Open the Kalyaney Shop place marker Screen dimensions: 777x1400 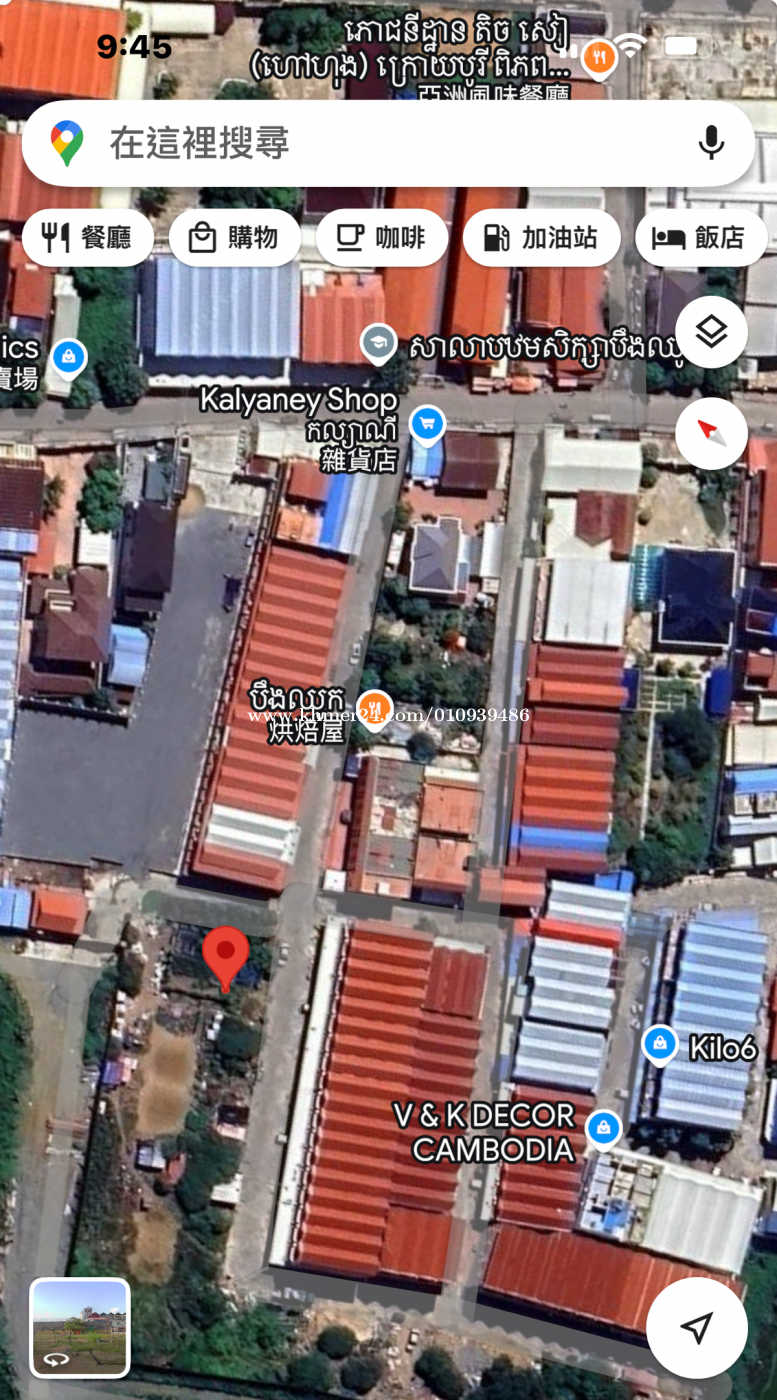[427, 423]
